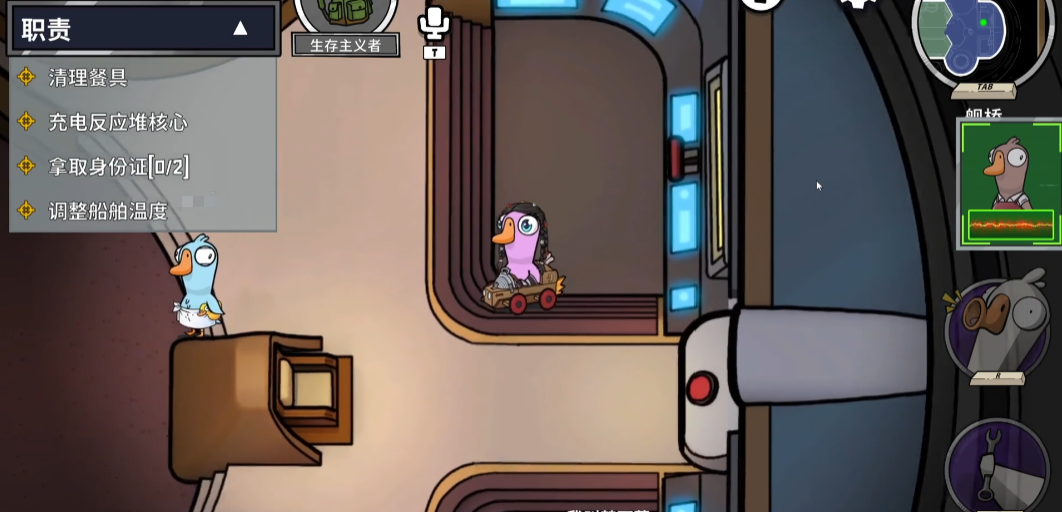This screenshot has height=512, width=1062.
Task: Select the 拿取身份证 task
Action: point(118,166)
